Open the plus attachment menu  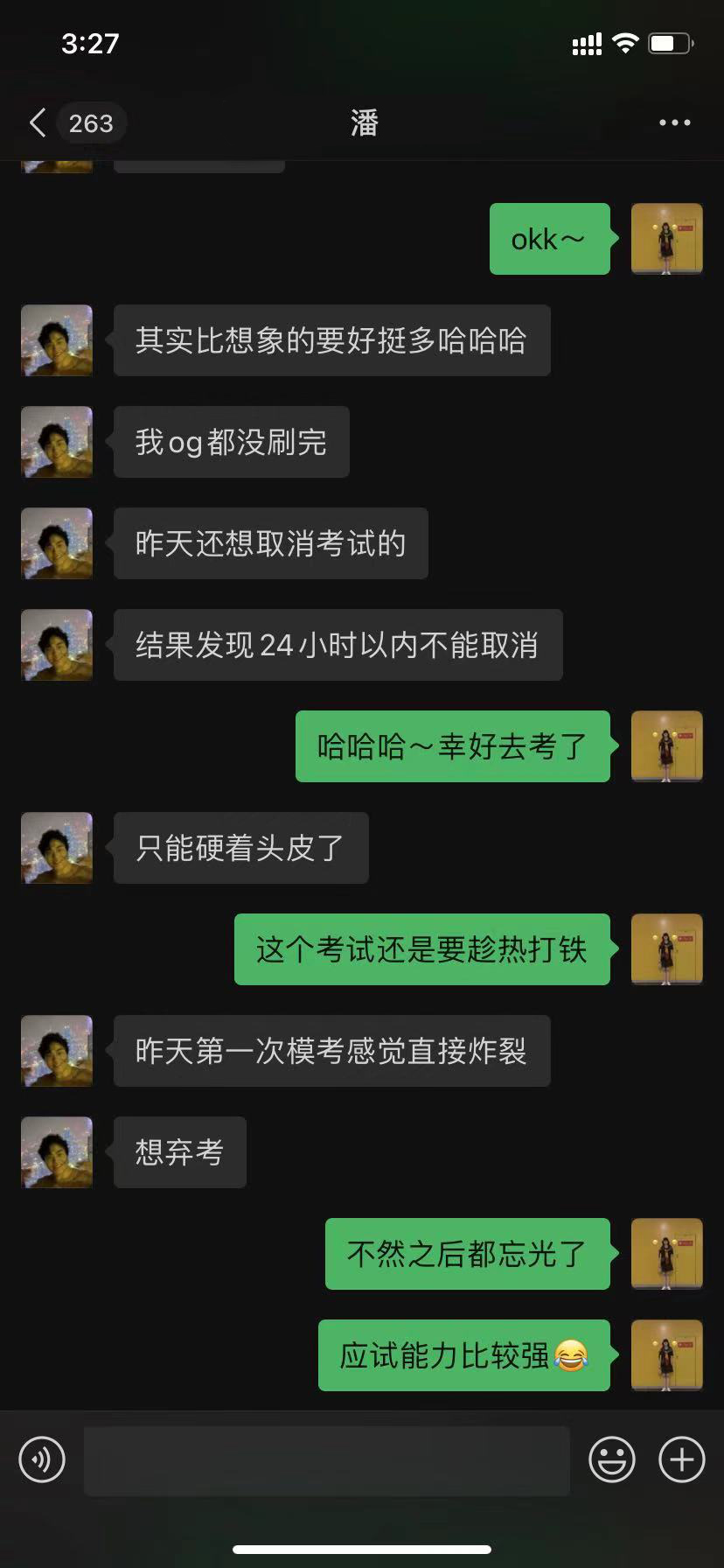pos(682,1459)
